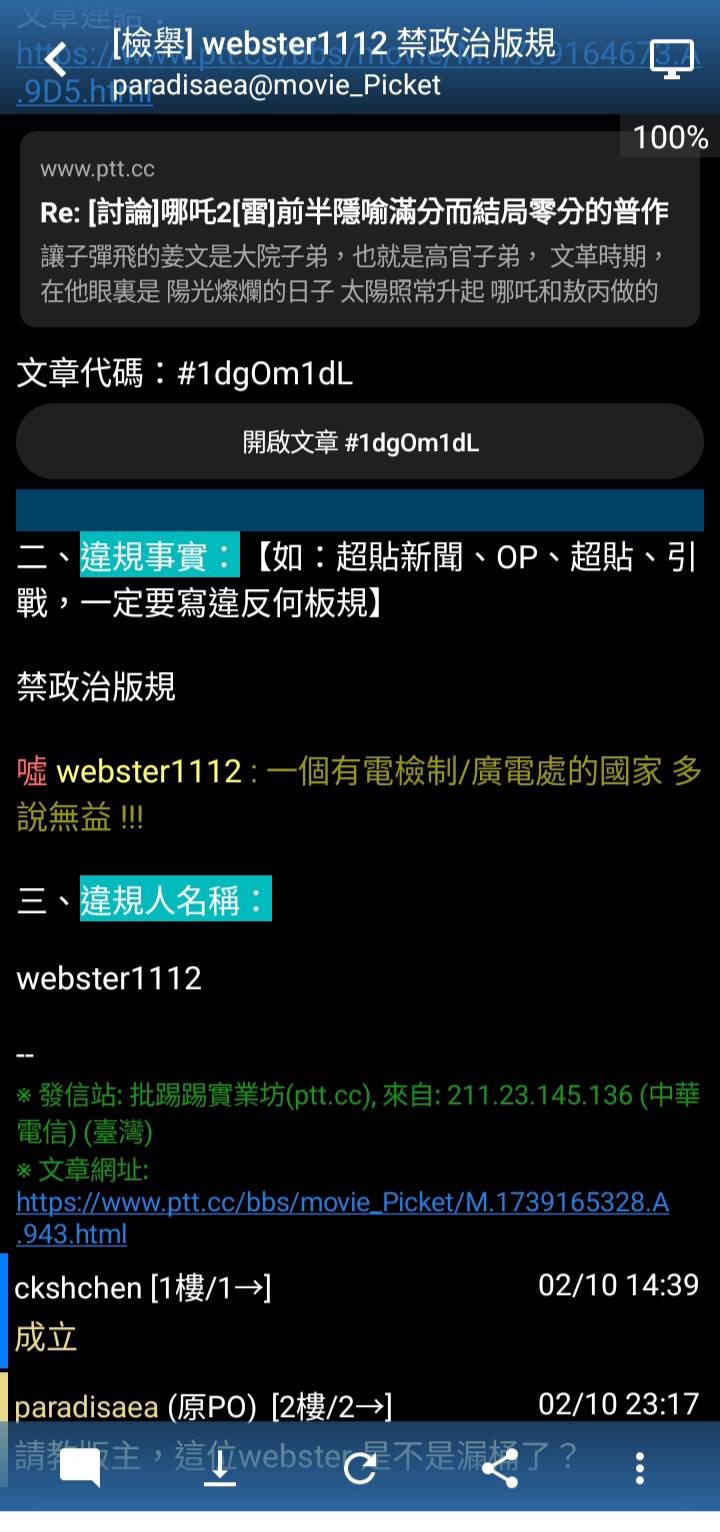This screenshot has width=720, height=1532.
Task: Open the 哪吒2 article preview card
Action: [x=359, y=229]
